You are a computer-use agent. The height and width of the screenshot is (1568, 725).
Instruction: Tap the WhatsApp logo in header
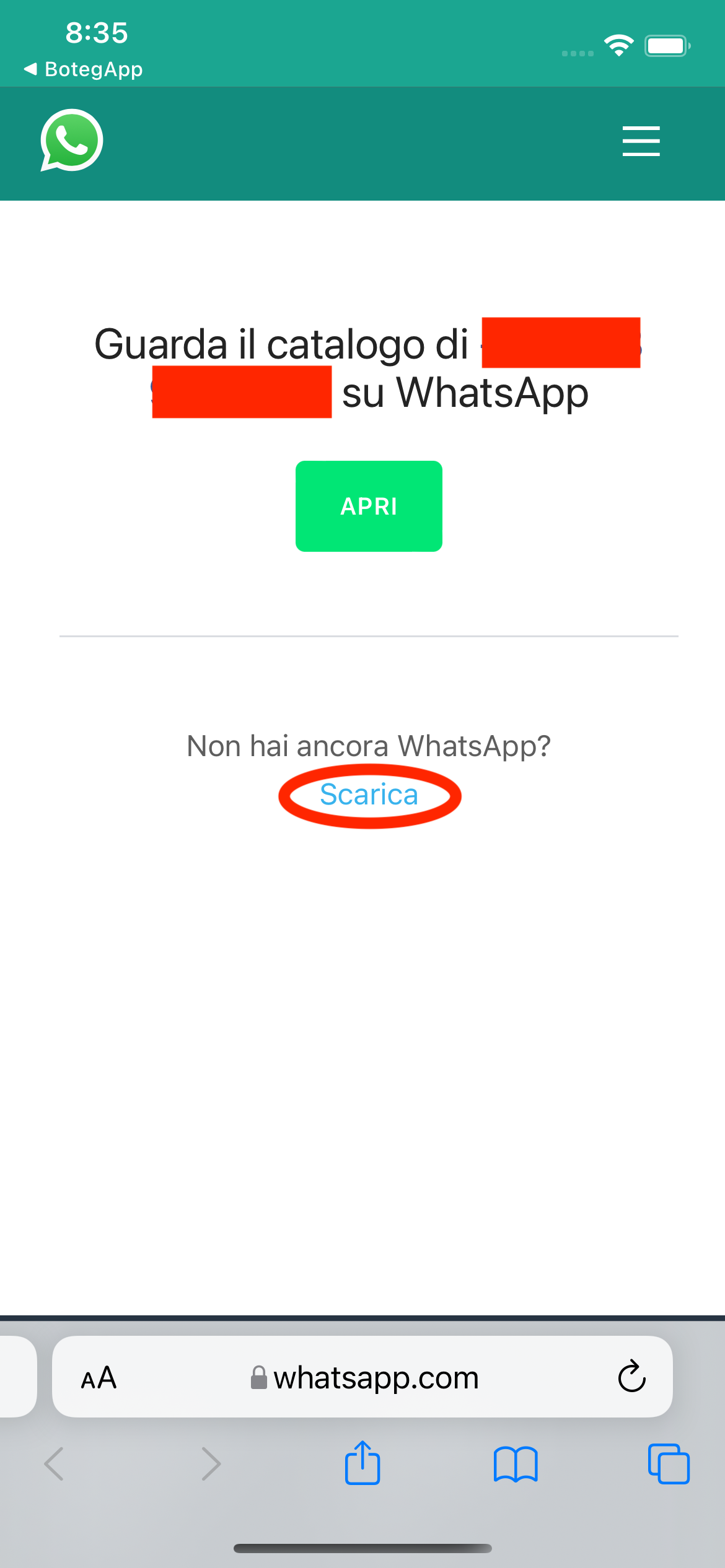click(71, 140)
